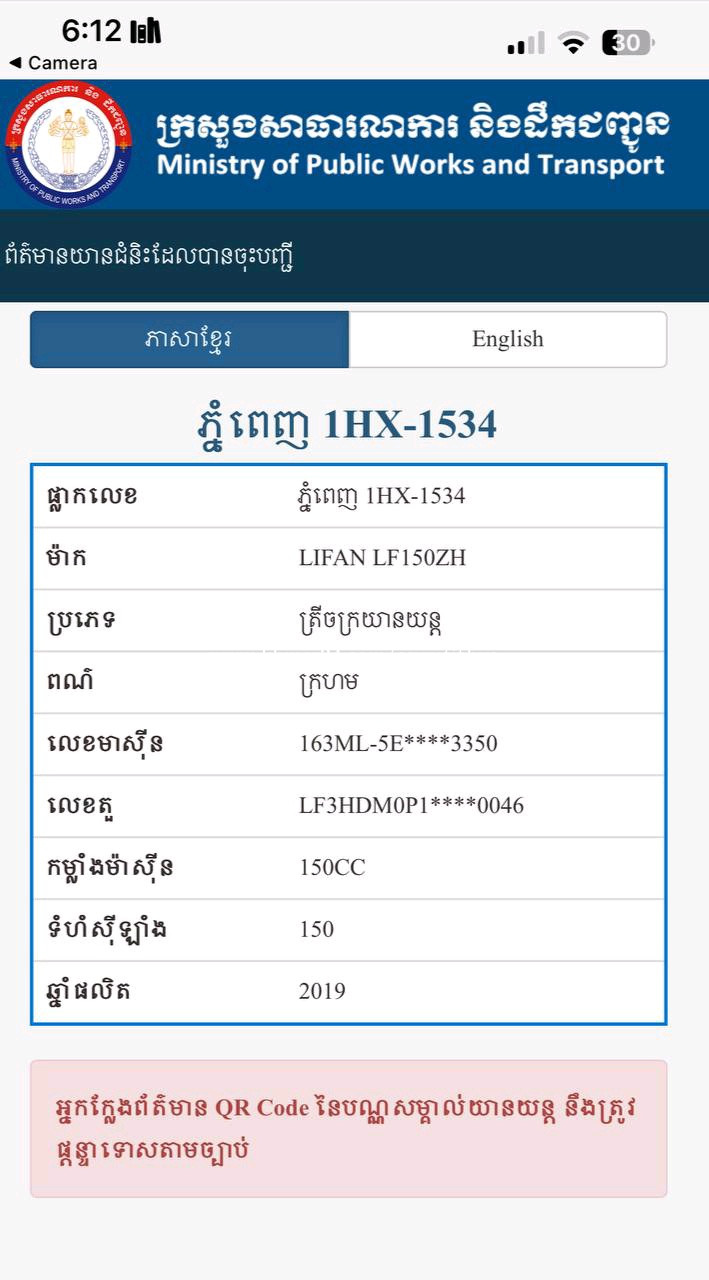Select the Khmer language tab
This screenshot has width=709, height=1280.
coord(189,339)
